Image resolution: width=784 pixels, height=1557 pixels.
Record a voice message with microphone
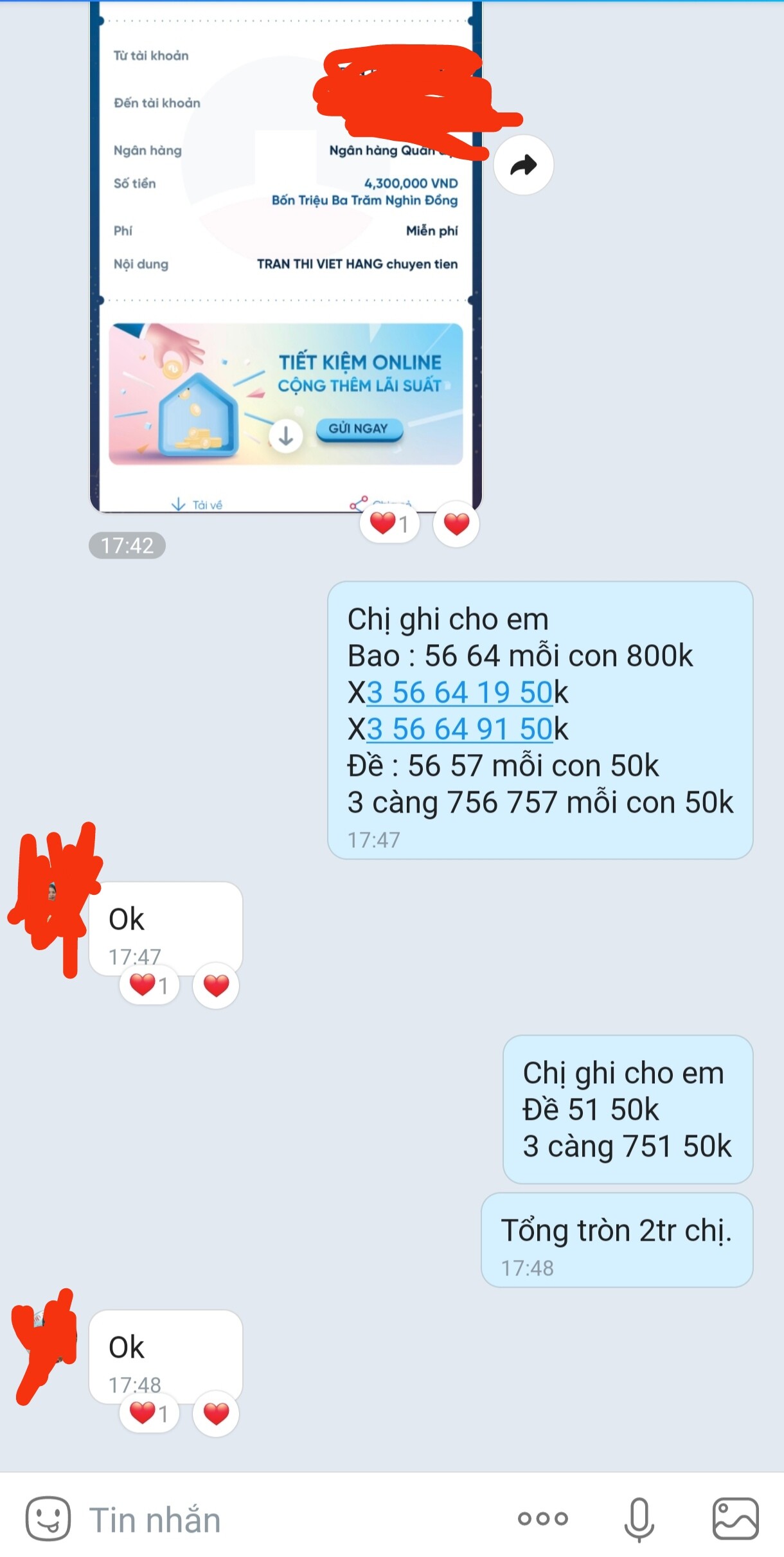pyautogui.click(x=639, y=1518)
